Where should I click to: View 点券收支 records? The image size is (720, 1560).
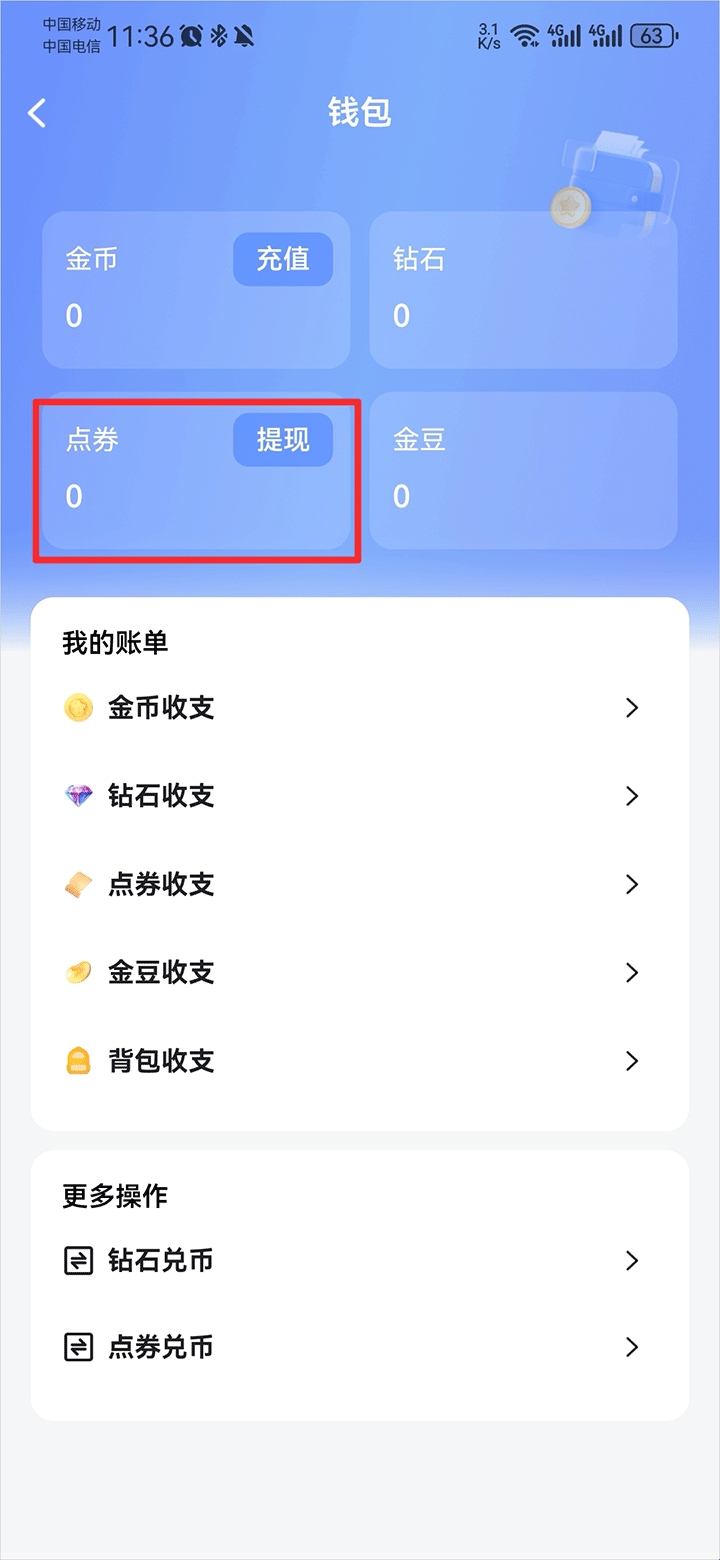[x=360, y=885]
